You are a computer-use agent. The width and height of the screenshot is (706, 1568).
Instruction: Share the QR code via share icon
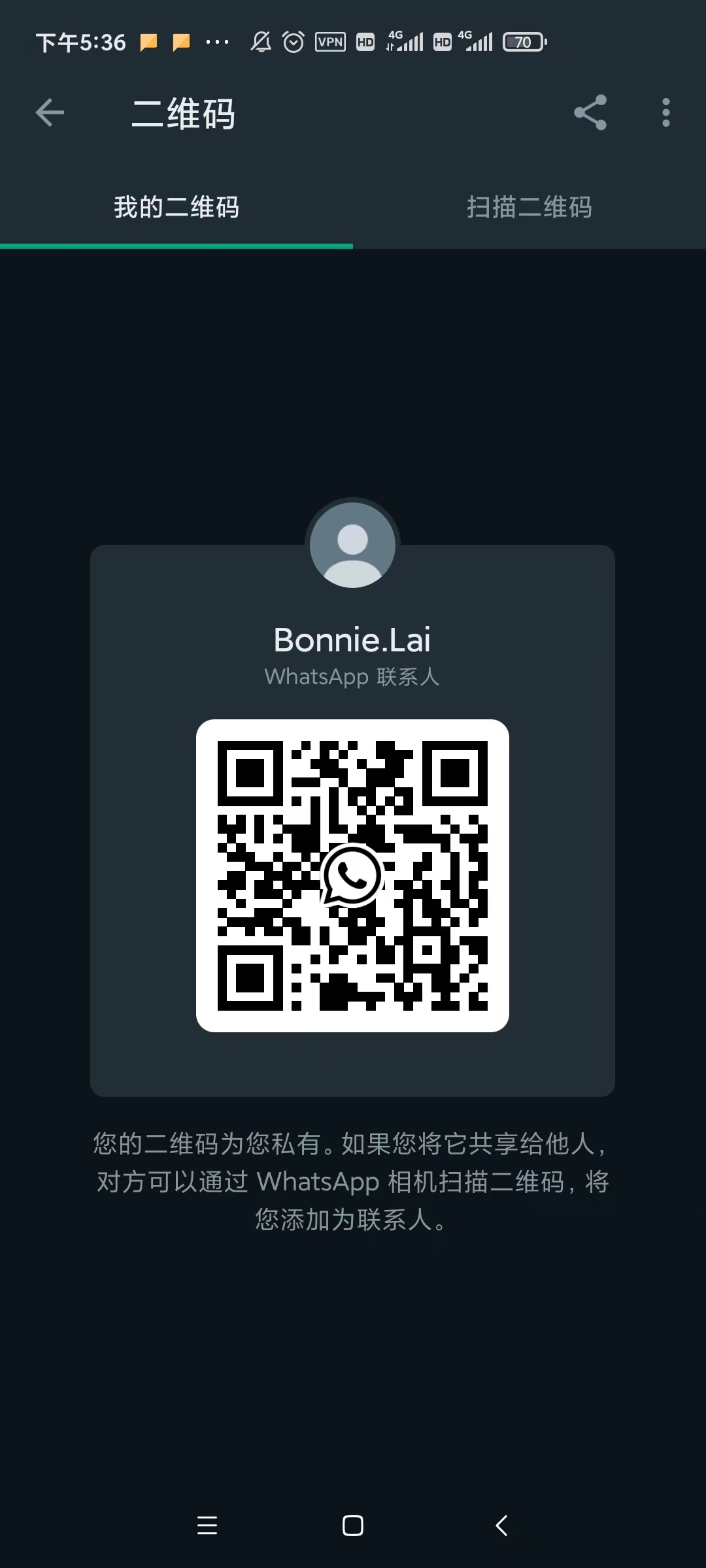click(590, 113)
